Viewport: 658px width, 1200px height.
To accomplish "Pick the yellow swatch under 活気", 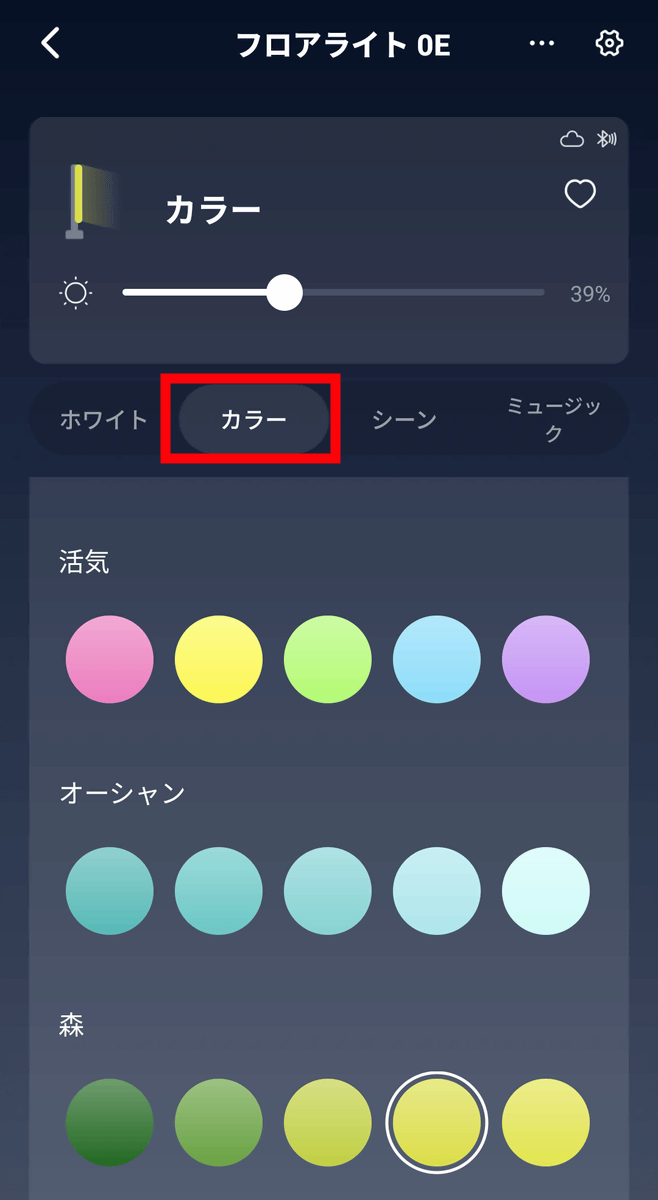I will (x=219, y=659).
